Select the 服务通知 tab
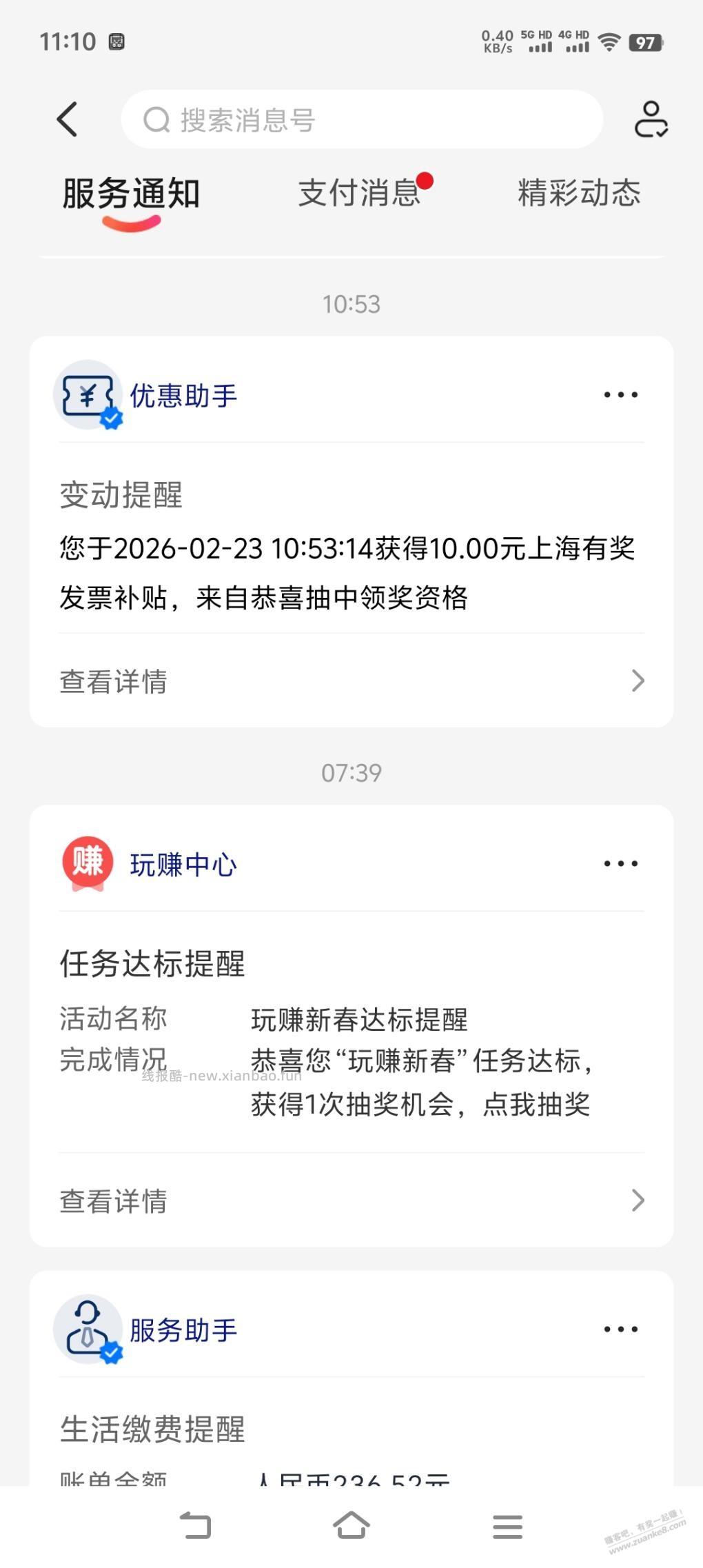Screen dimensions: 703x1568 coord(131,194)
